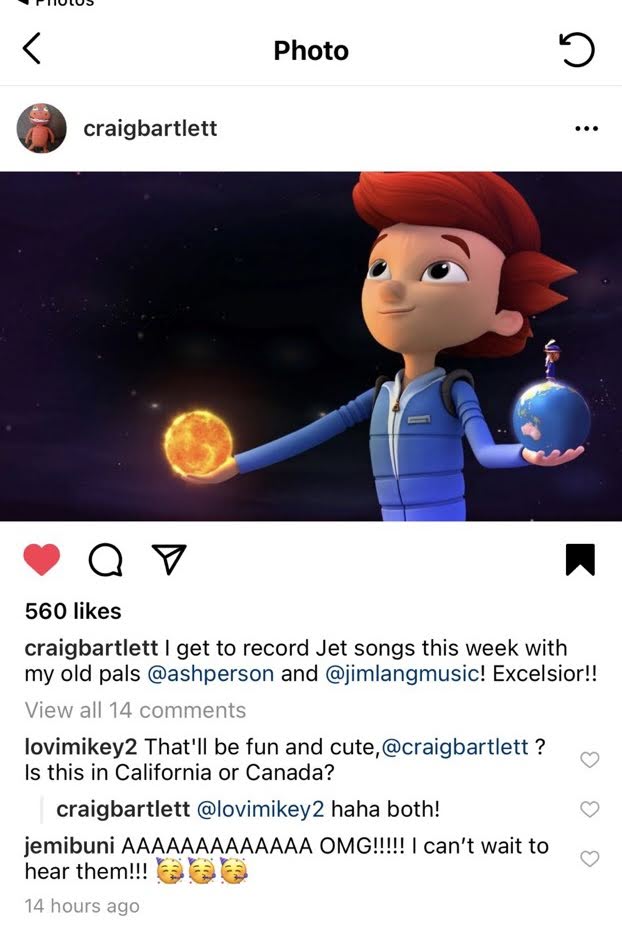
Task: Open the @jimlangmusic mention
Action: click(402, 674)
